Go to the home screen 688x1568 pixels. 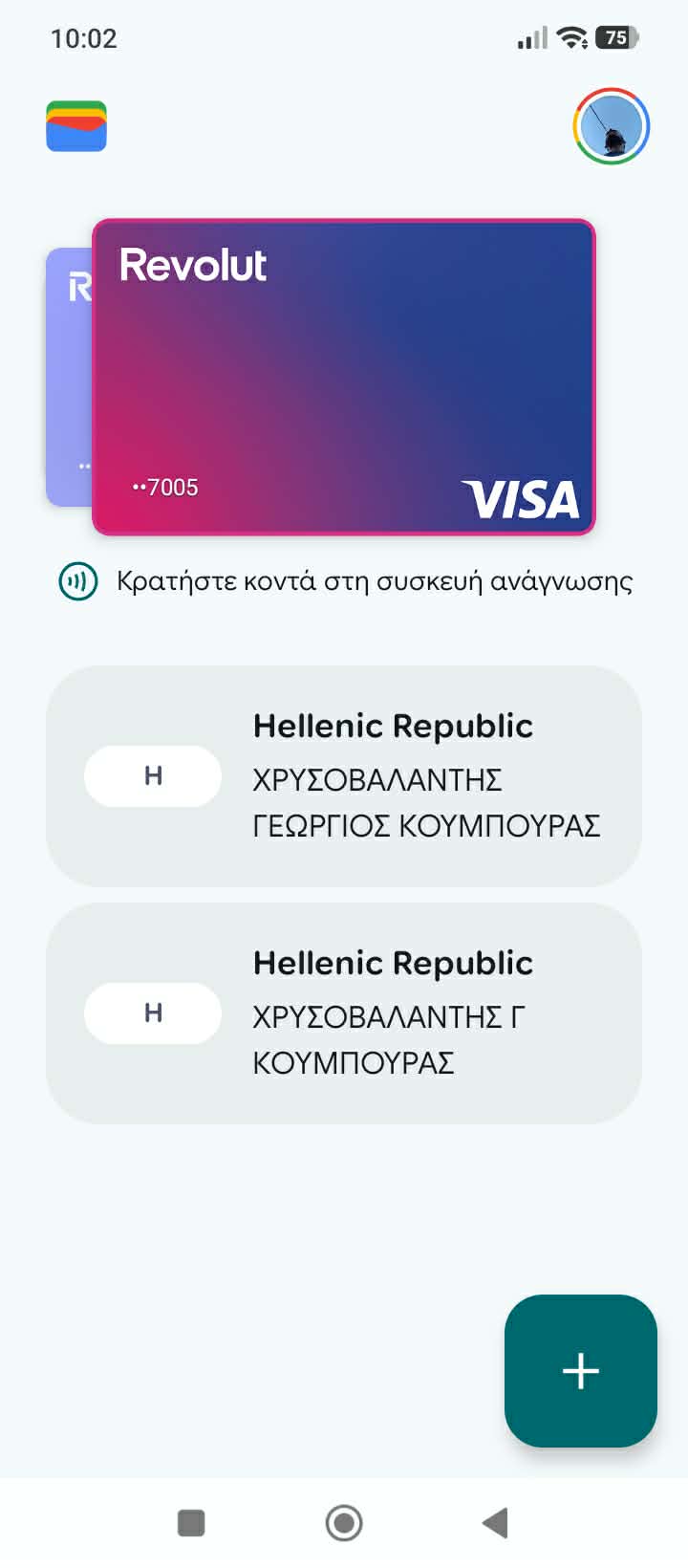(x=344, y=1522)
